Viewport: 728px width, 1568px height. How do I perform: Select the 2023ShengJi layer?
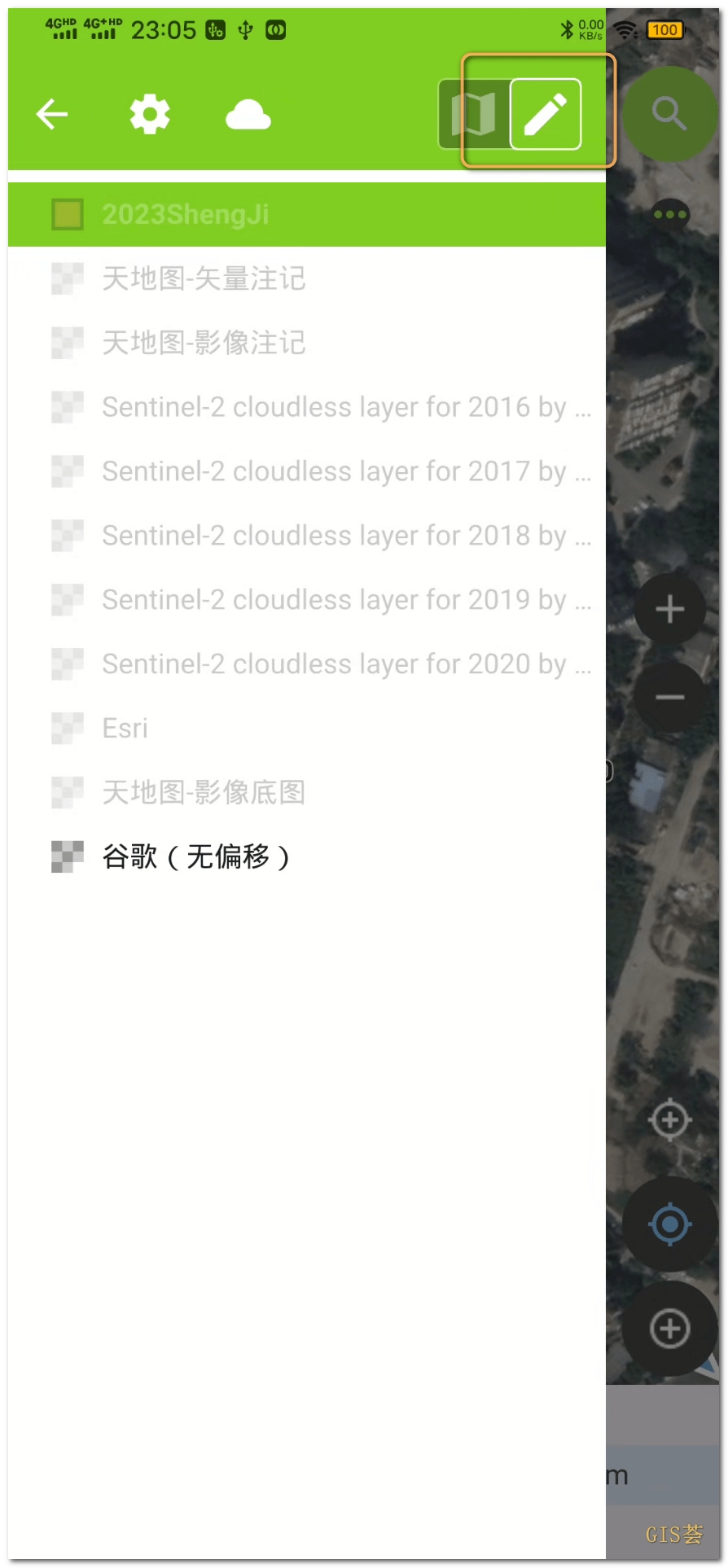pyautogui.click(x=307, y=214)
